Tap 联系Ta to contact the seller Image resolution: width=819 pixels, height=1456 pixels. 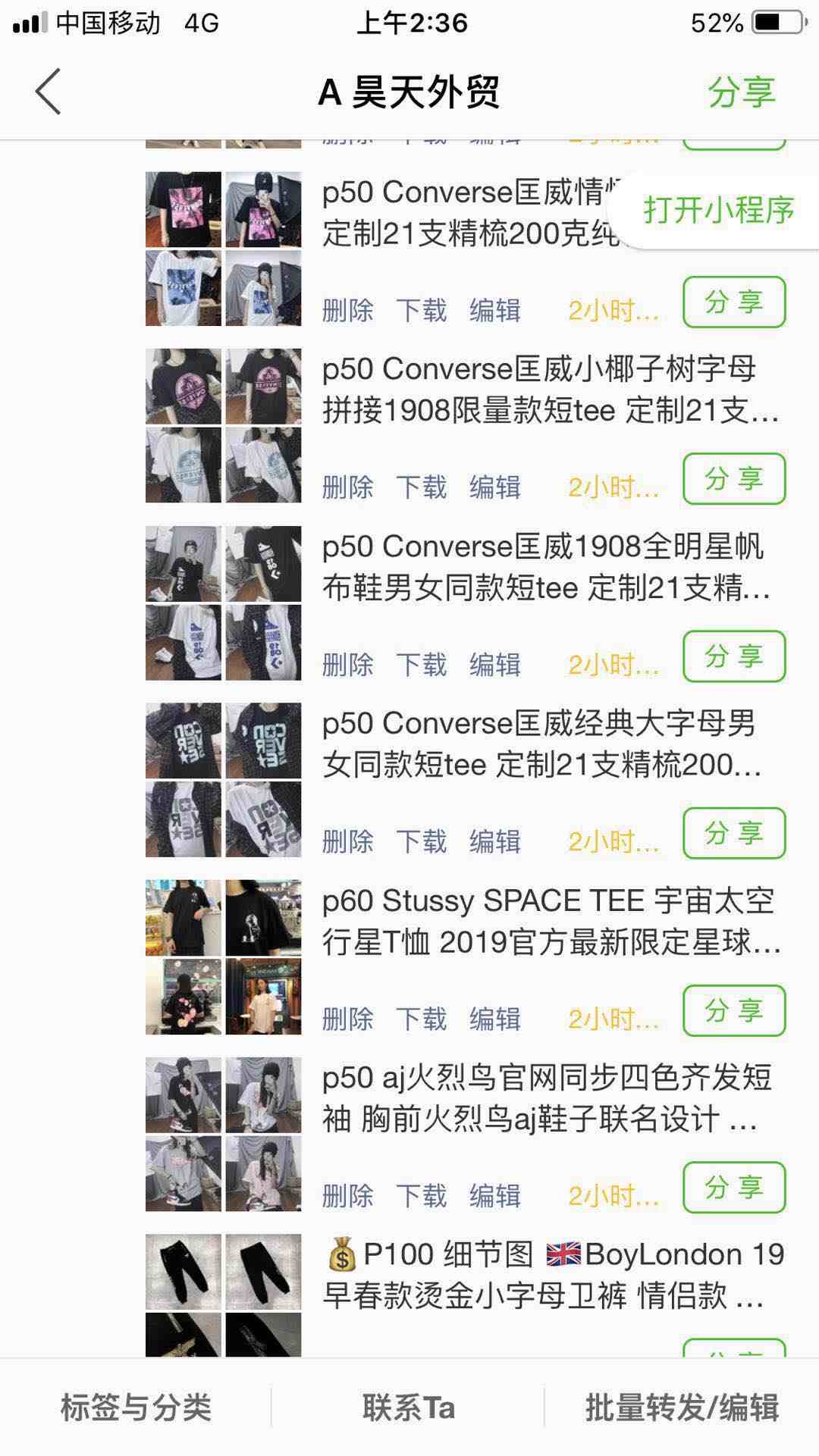click(409, 1407)
